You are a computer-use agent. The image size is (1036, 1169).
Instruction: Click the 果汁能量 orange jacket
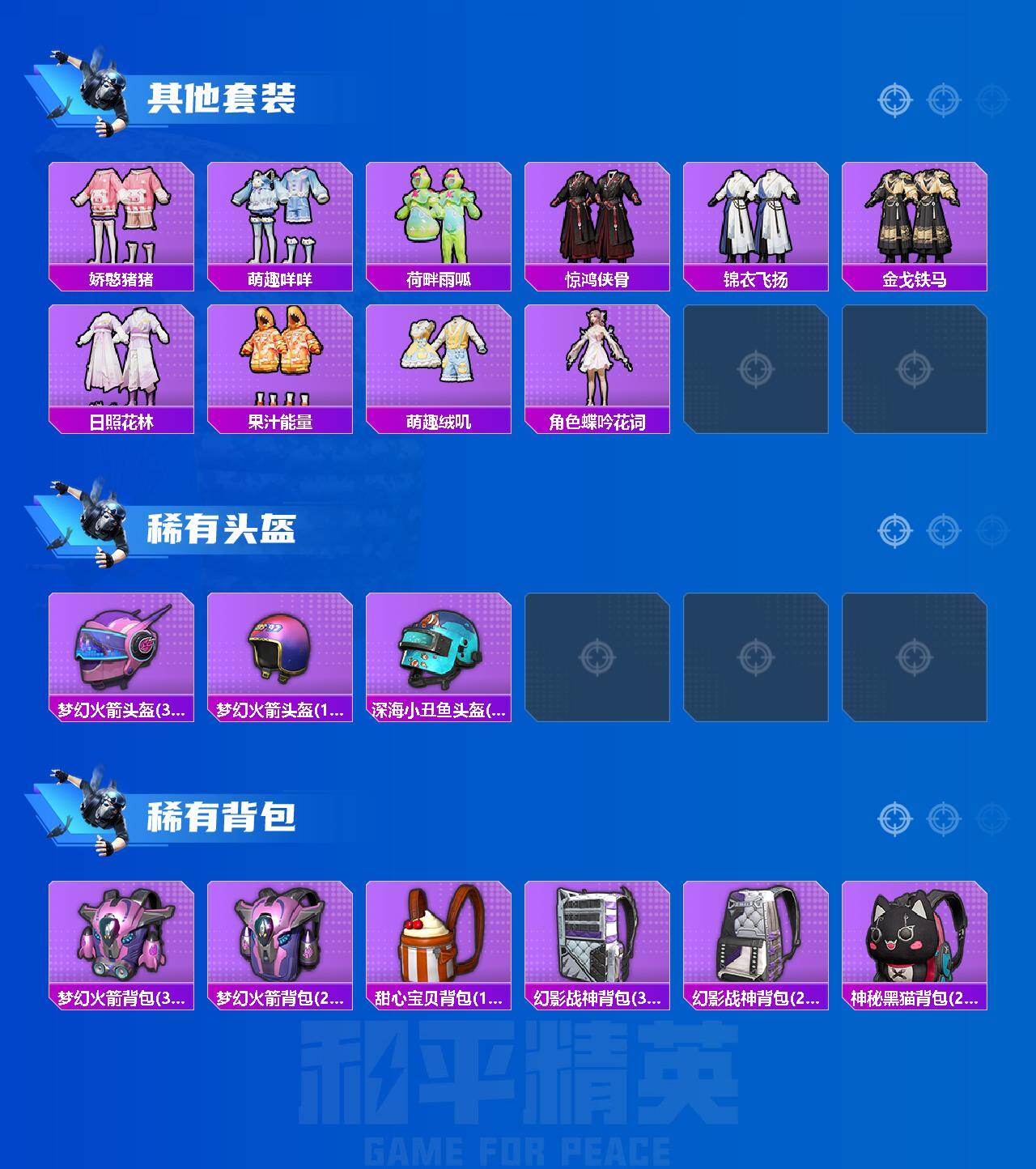pos(280,364)
